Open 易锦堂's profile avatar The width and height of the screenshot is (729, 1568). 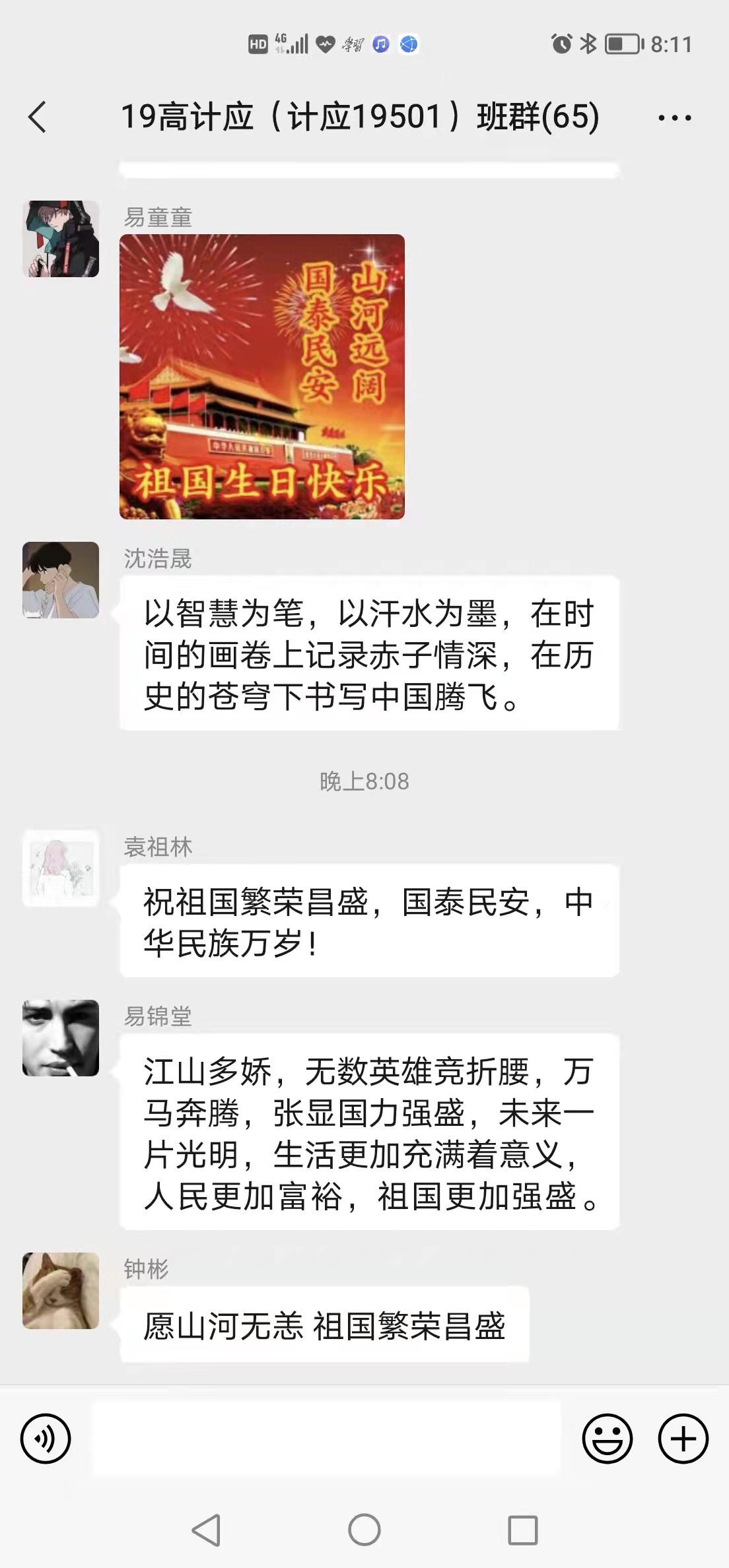point(61,1038)
